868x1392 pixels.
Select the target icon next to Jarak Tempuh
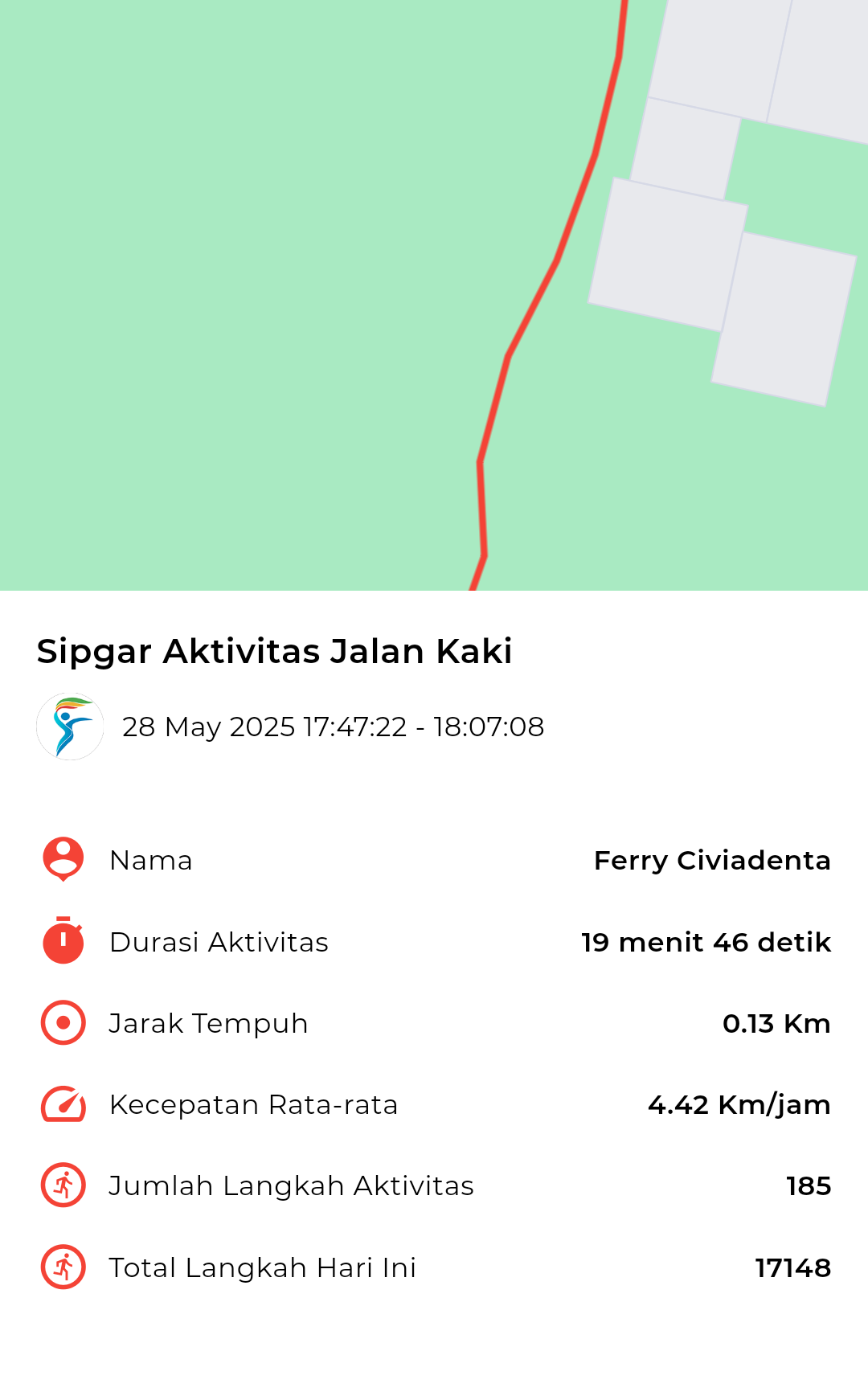(x=62, y=1023)
